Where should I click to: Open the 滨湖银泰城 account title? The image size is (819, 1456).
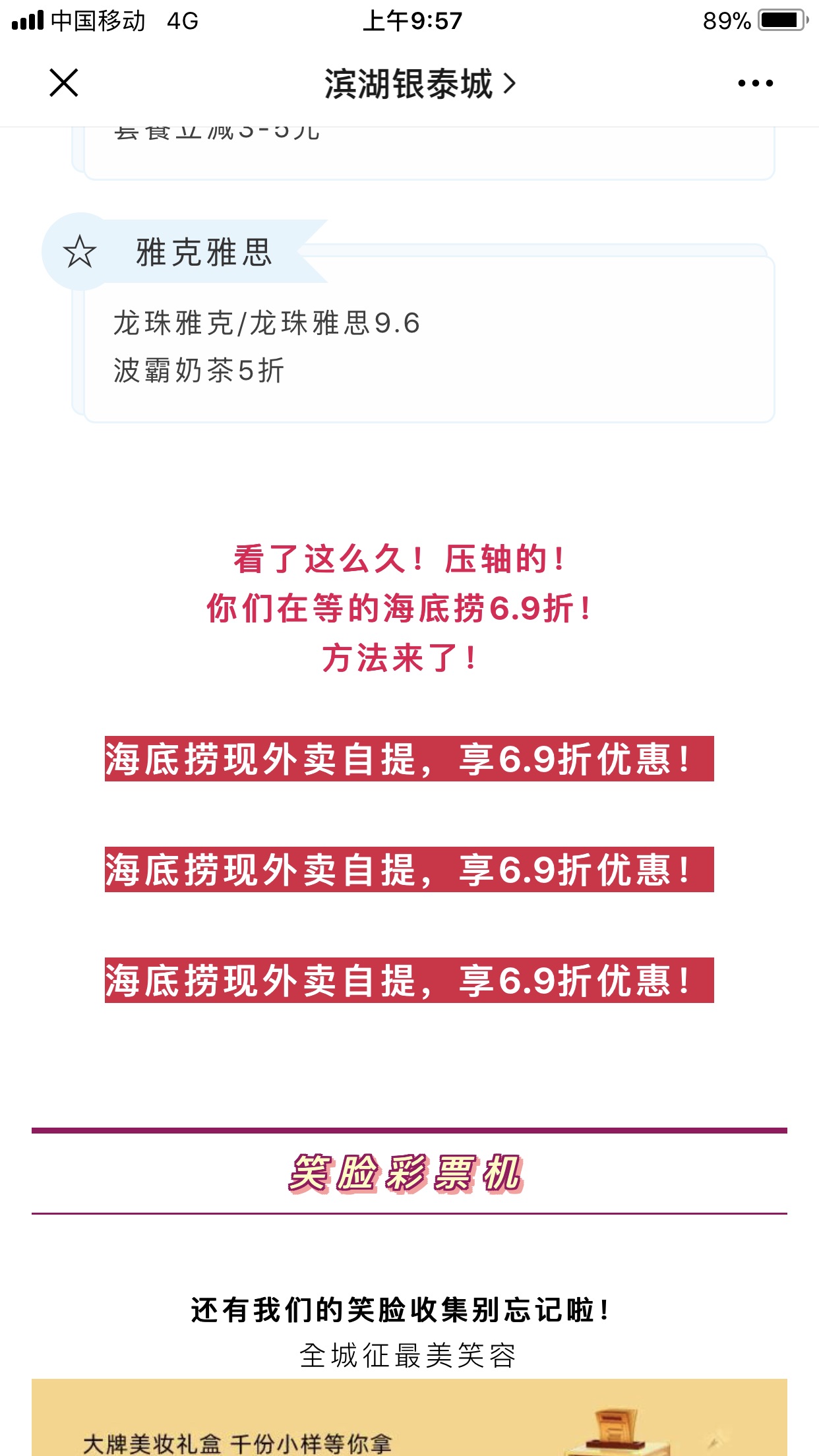click(x=420, y=84)
